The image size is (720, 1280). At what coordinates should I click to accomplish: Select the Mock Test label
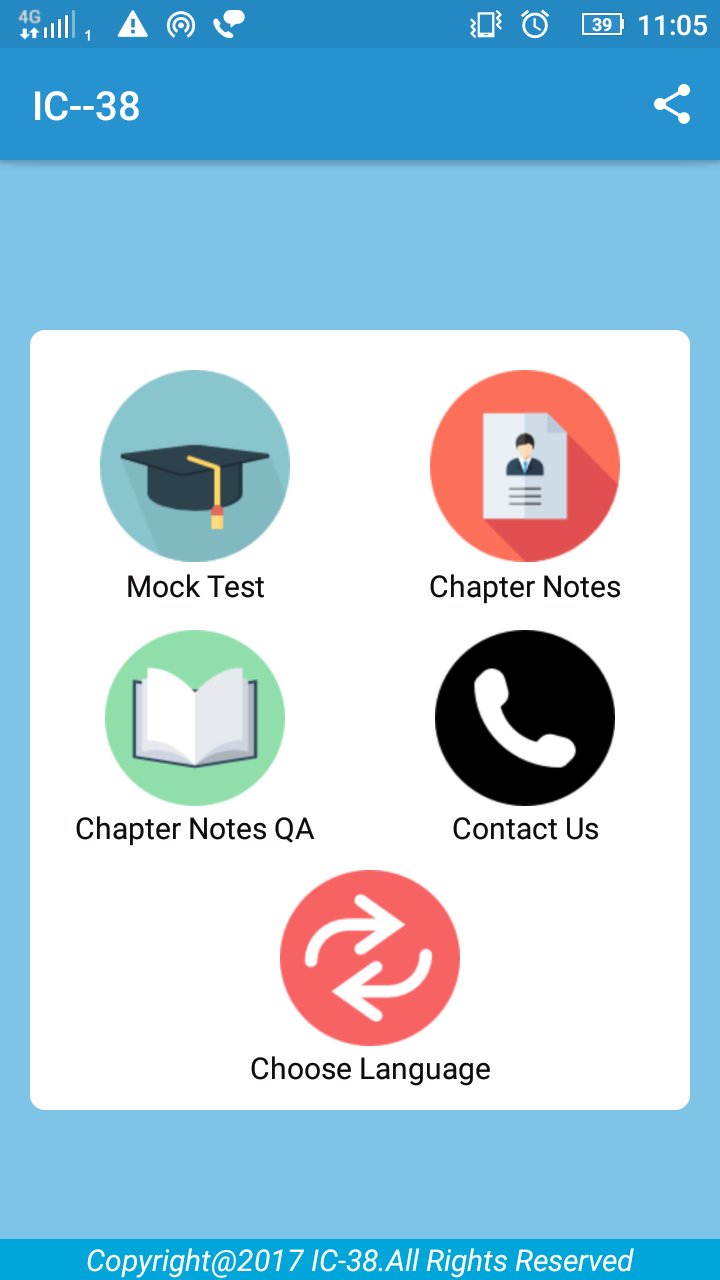pos(194,587)
